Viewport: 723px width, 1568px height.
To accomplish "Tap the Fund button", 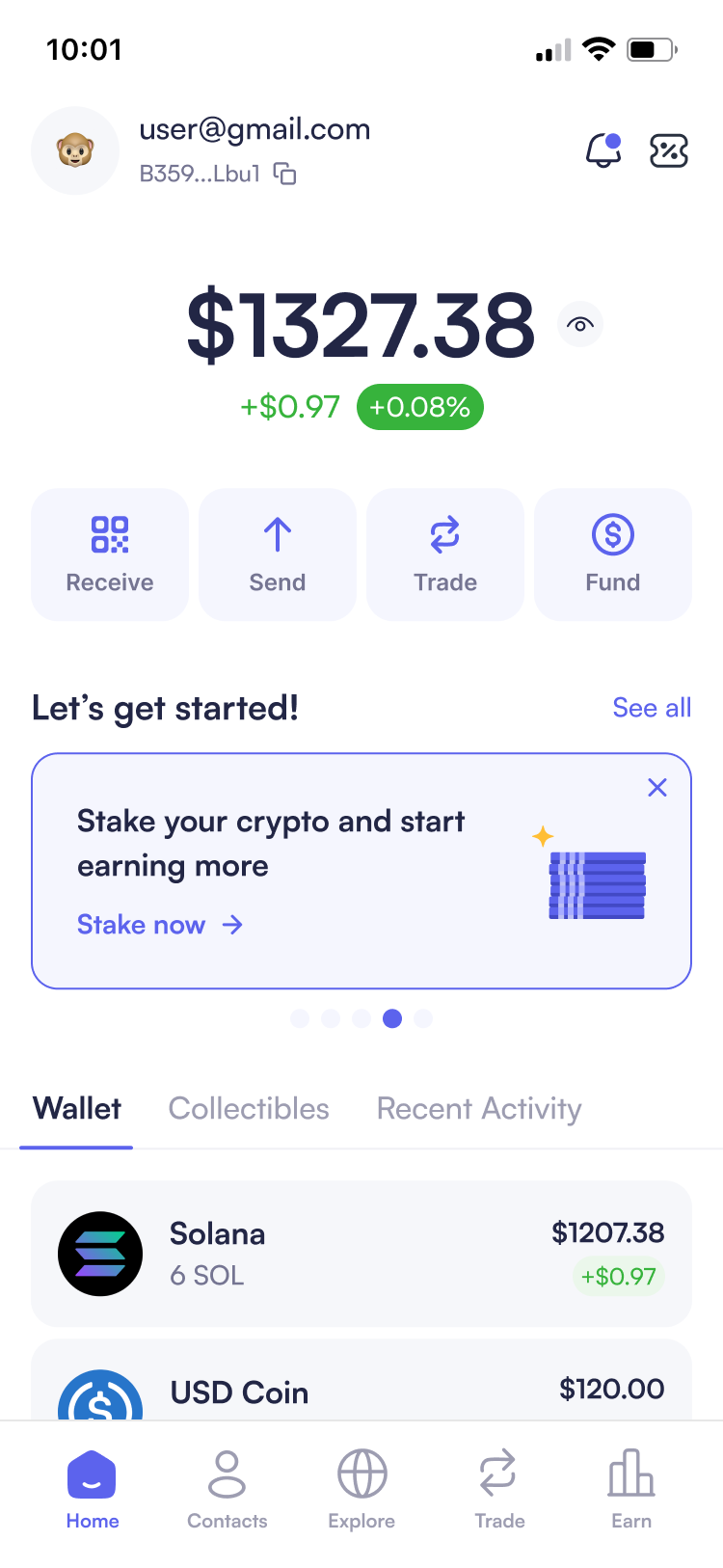I will (x=613, y=554).
